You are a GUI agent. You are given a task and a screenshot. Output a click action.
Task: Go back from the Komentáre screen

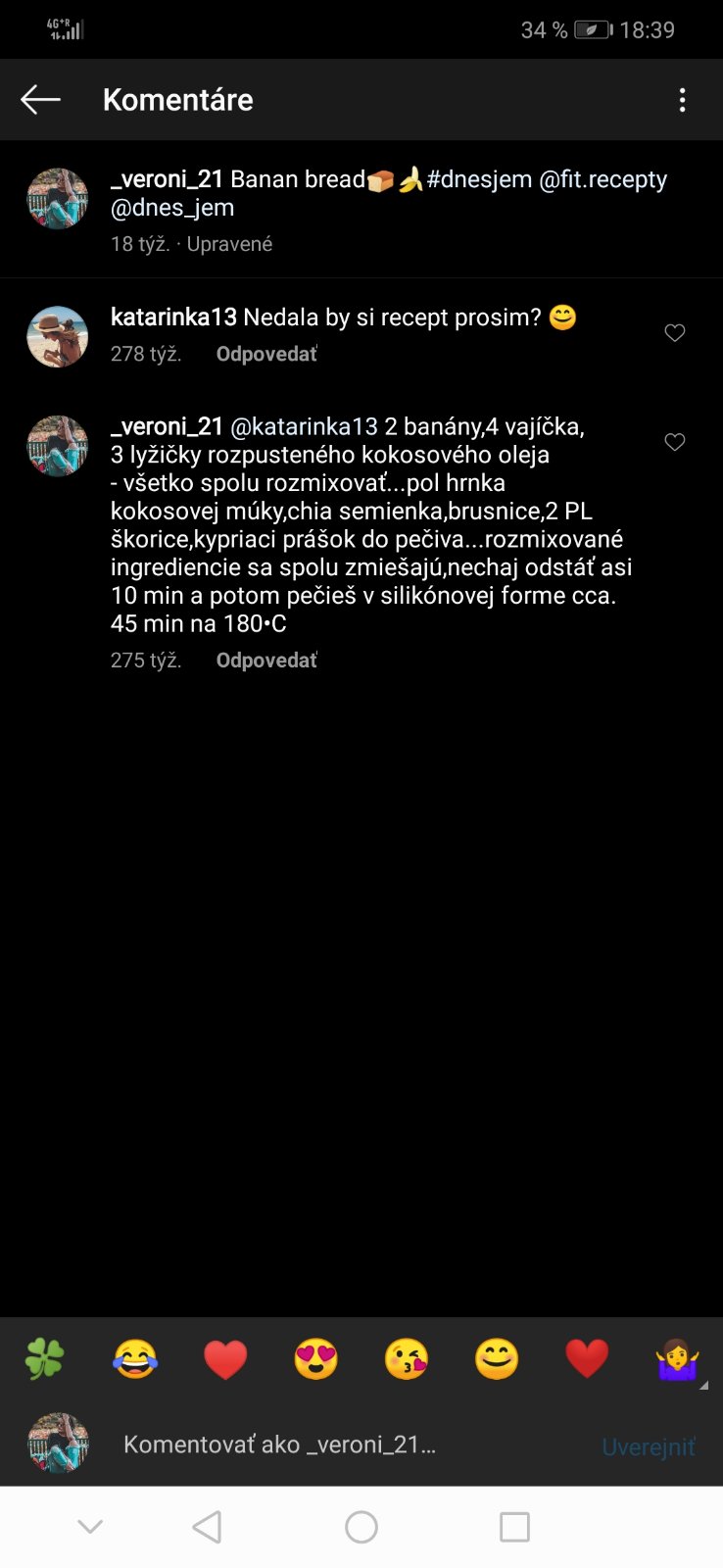click(x=40, y=99)
